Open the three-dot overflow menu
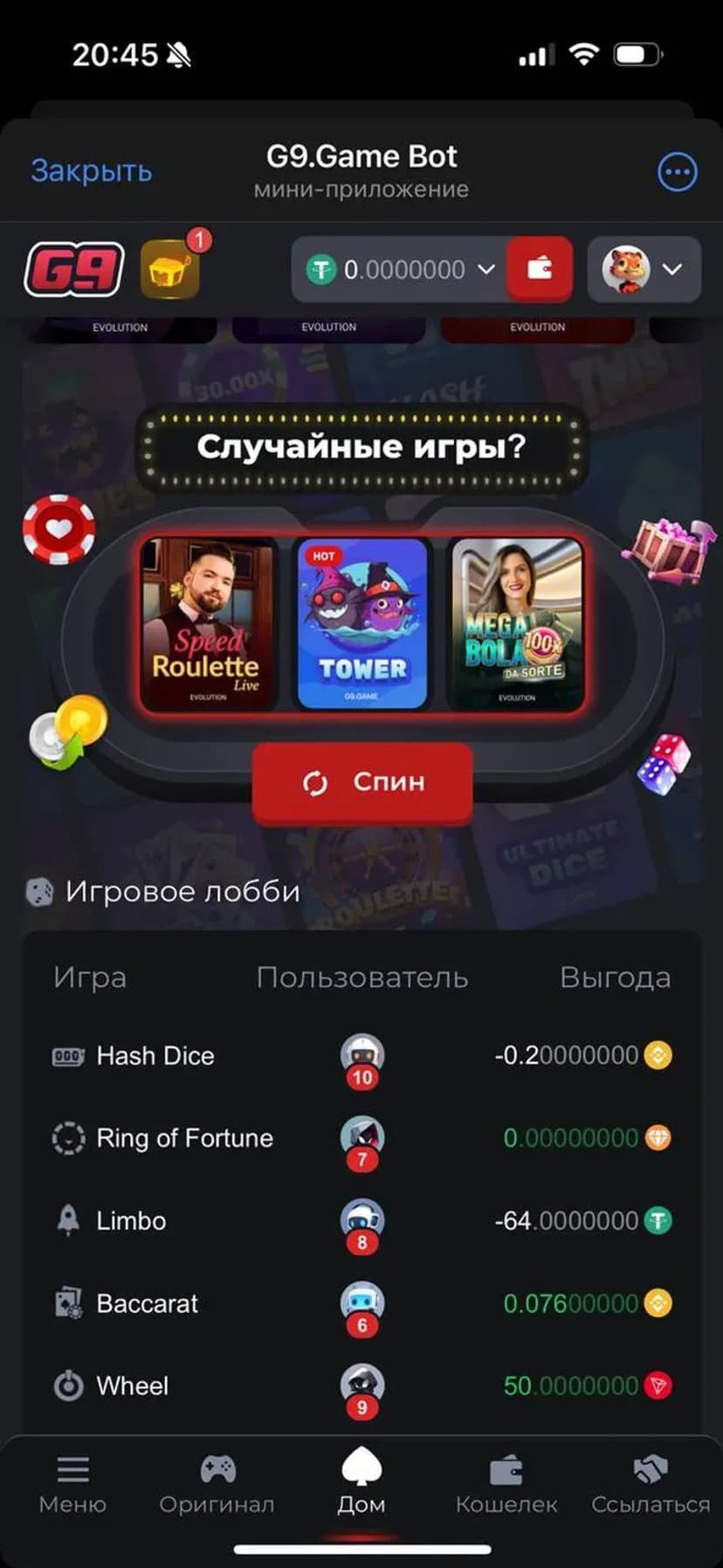 (x=677, y=172)
